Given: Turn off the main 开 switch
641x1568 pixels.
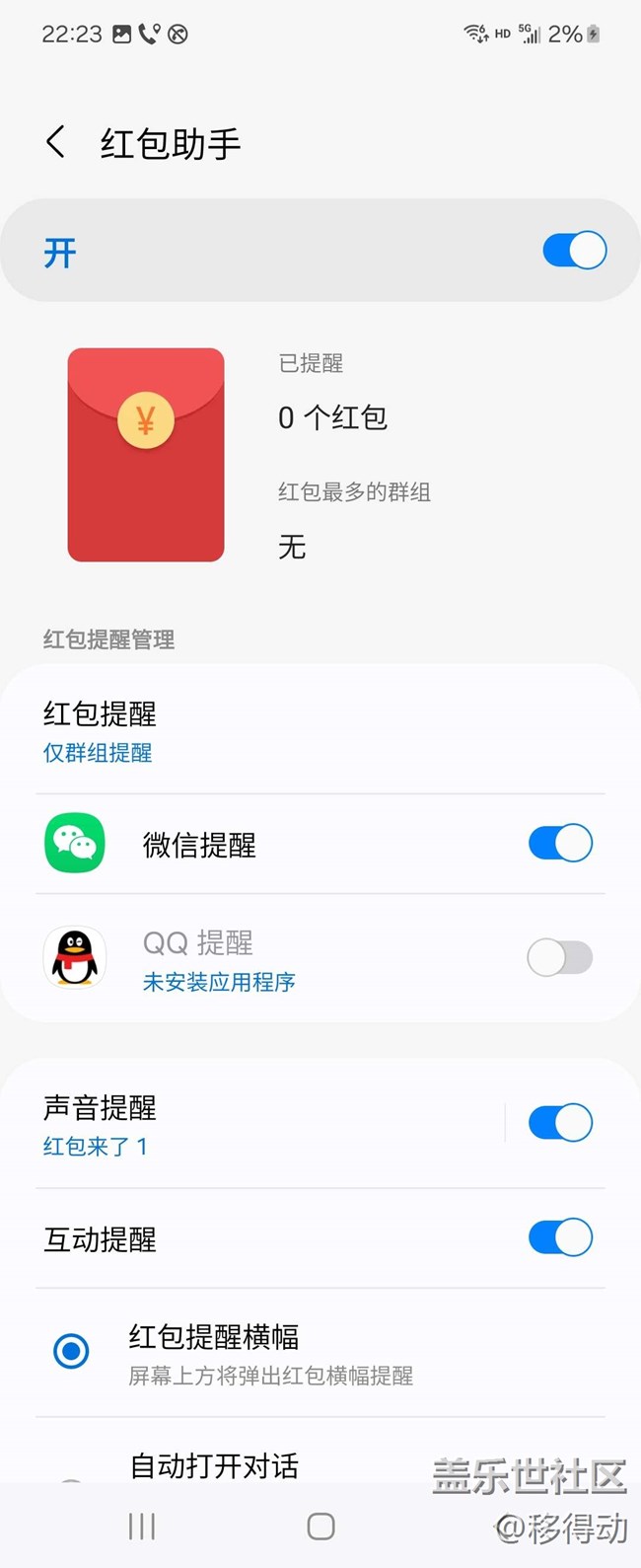Looking at the screenshot, I should click(x=574, y=251).
